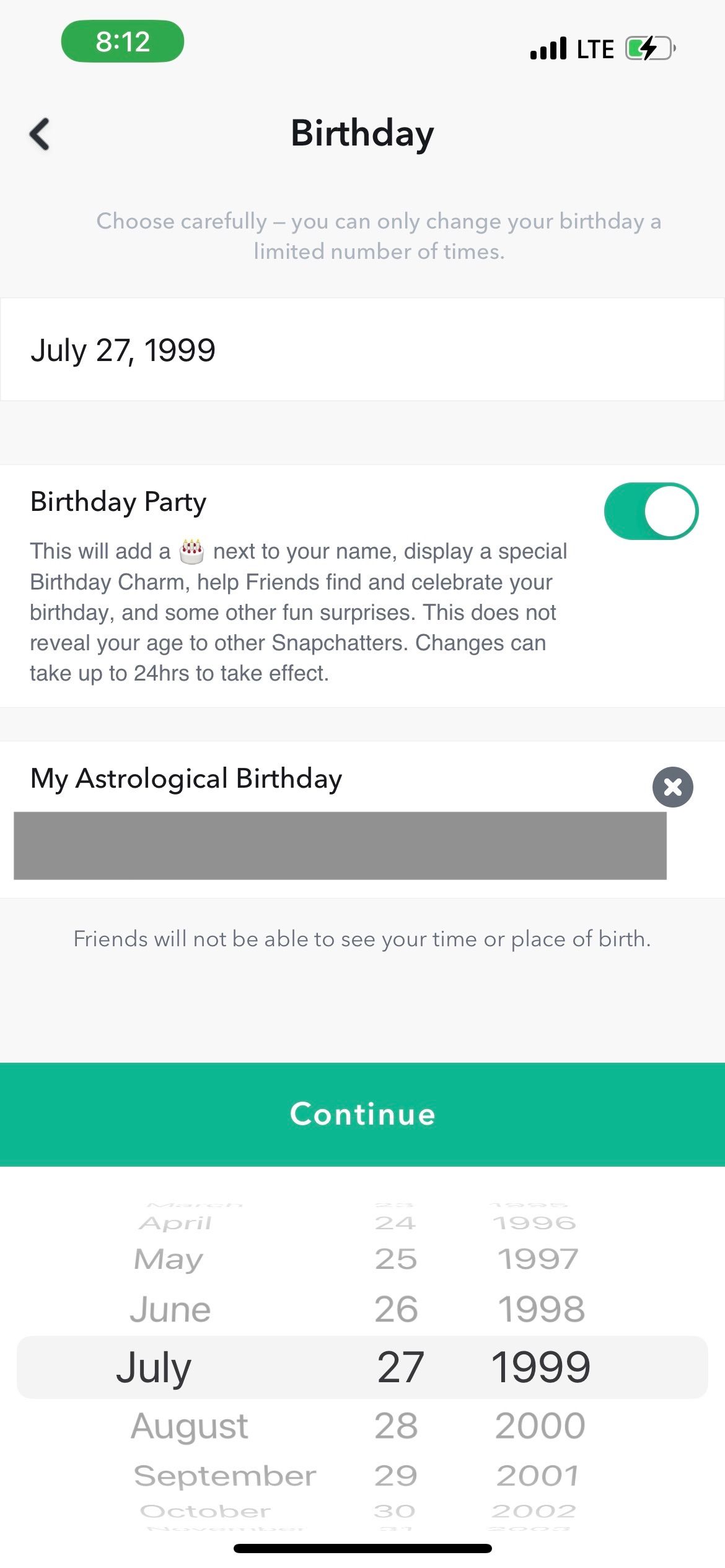The width and height of the screenshot is (725, 1568).
Task: Select day 28 in the day wheel
Action: [397, 1426]
